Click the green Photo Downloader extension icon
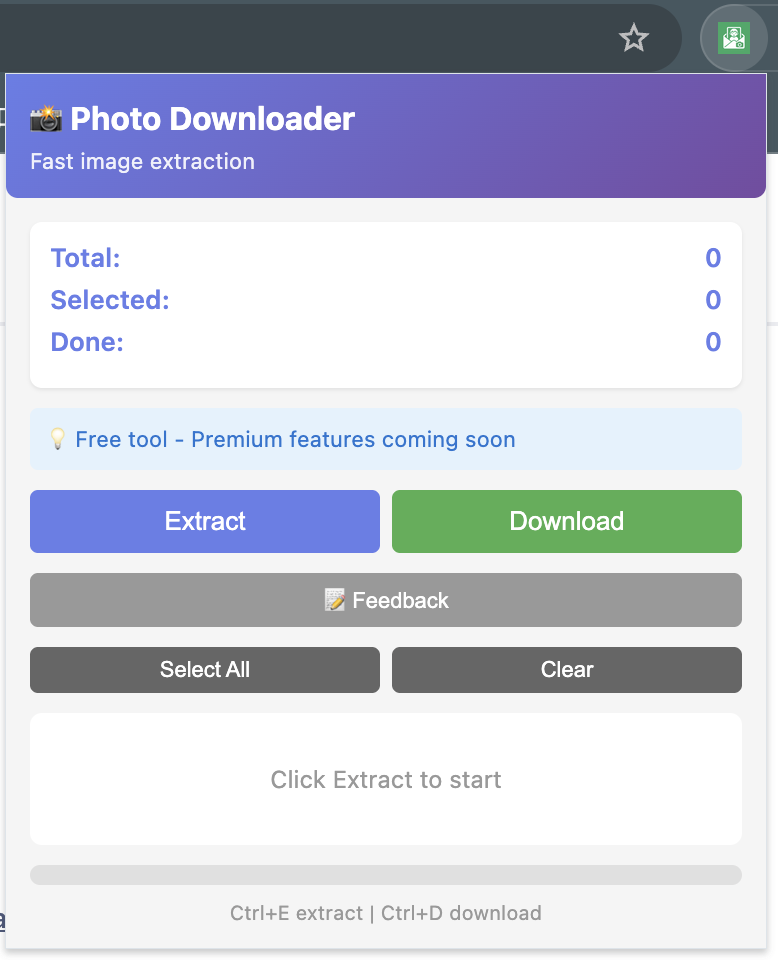778x960 pixels. click(x=735, y=37)
